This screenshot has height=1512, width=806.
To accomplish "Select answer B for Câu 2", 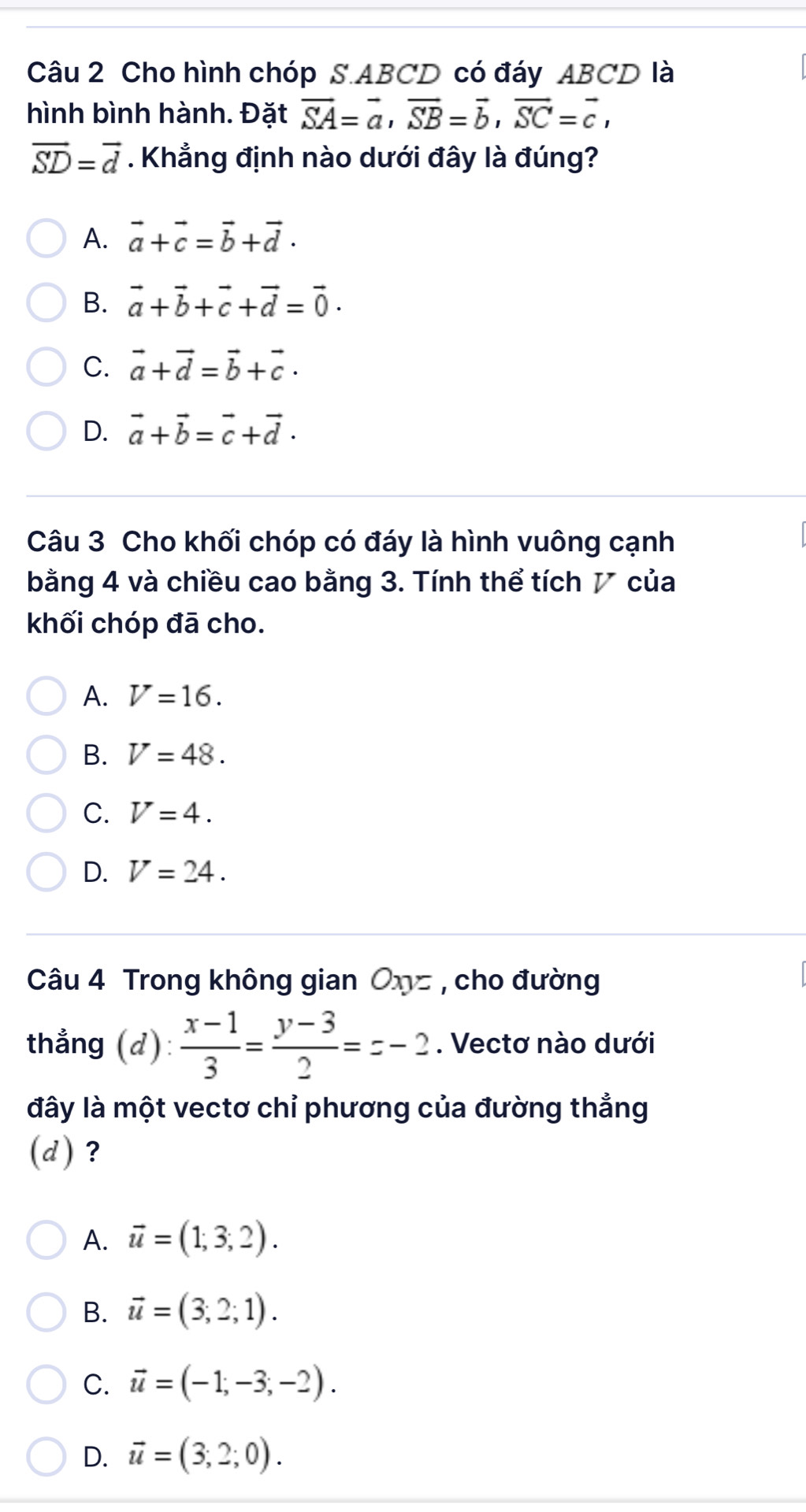I will (46, 302).
